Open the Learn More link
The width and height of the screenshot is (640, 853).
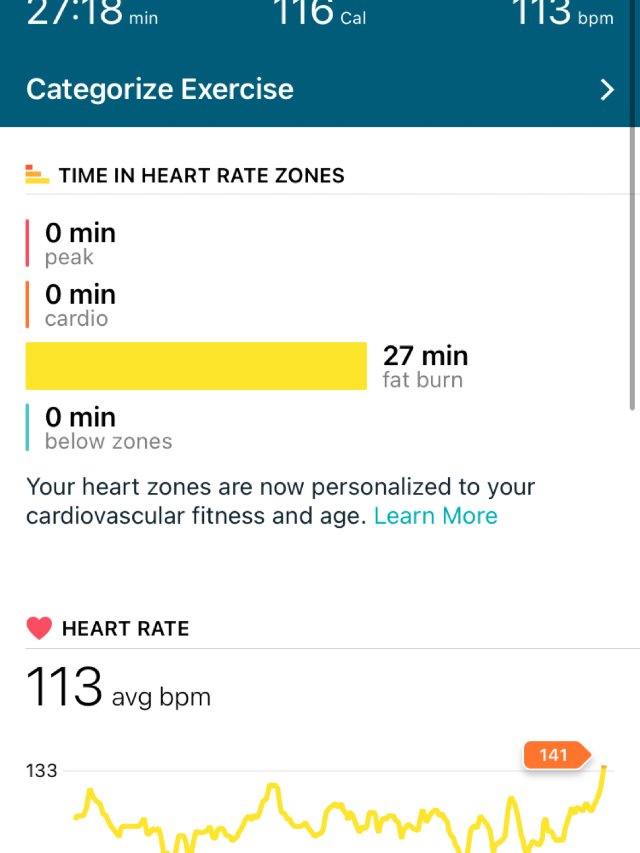435,516
